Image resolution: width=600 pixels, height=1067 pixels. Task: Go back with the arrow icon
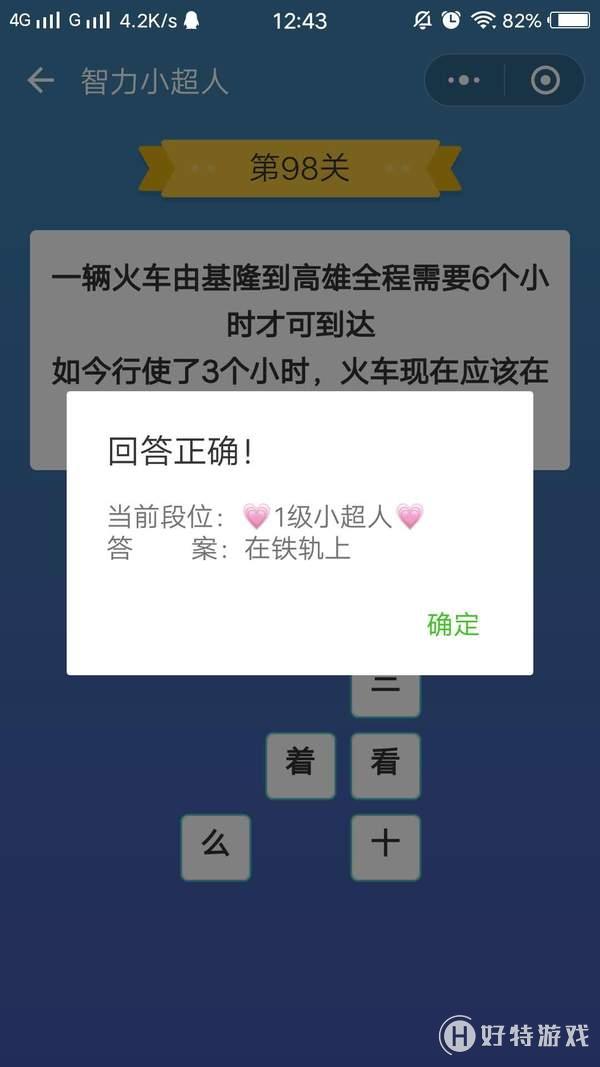click(40, 81)
